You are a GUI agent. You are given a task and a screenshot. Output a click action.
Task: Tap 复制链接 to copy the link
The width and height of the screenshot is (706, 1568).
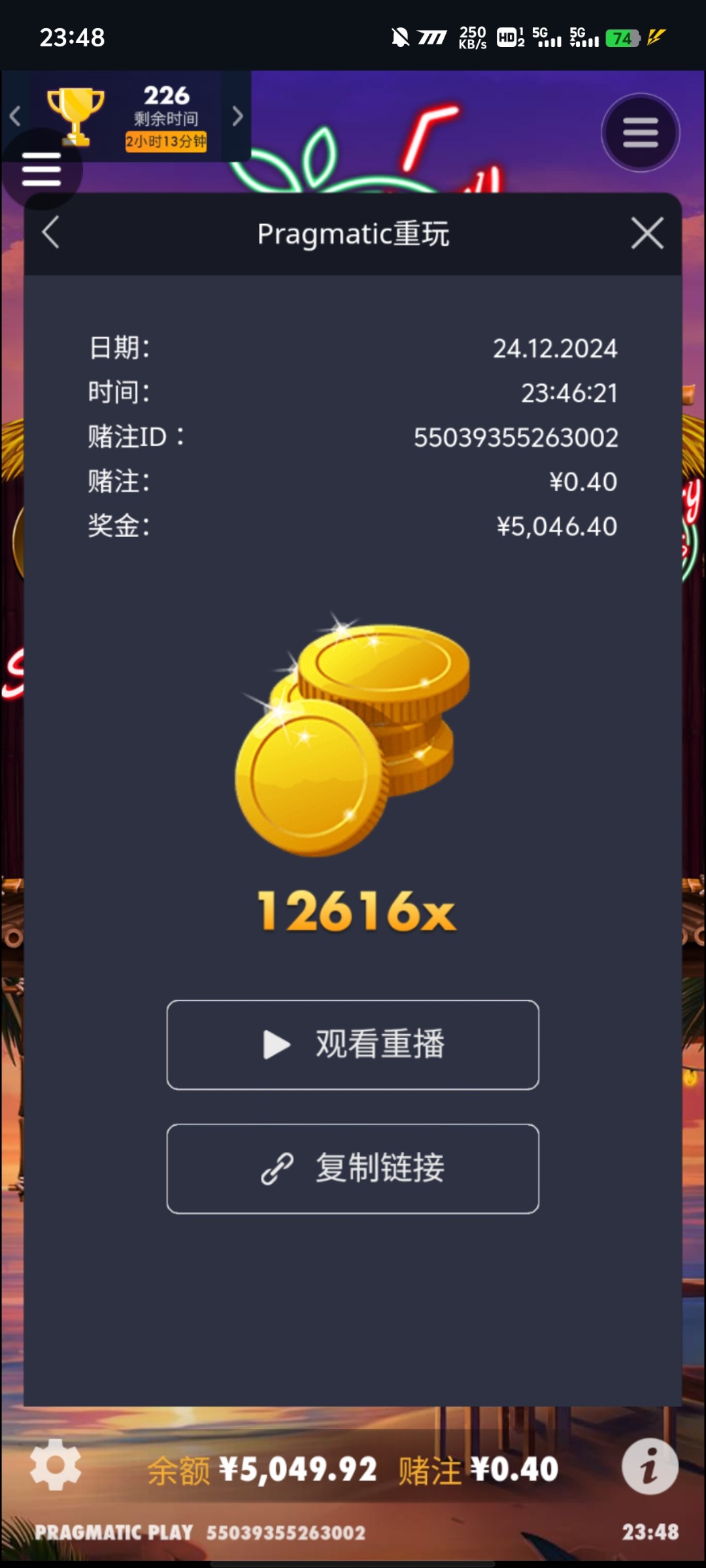click(x=353, y=1169)
